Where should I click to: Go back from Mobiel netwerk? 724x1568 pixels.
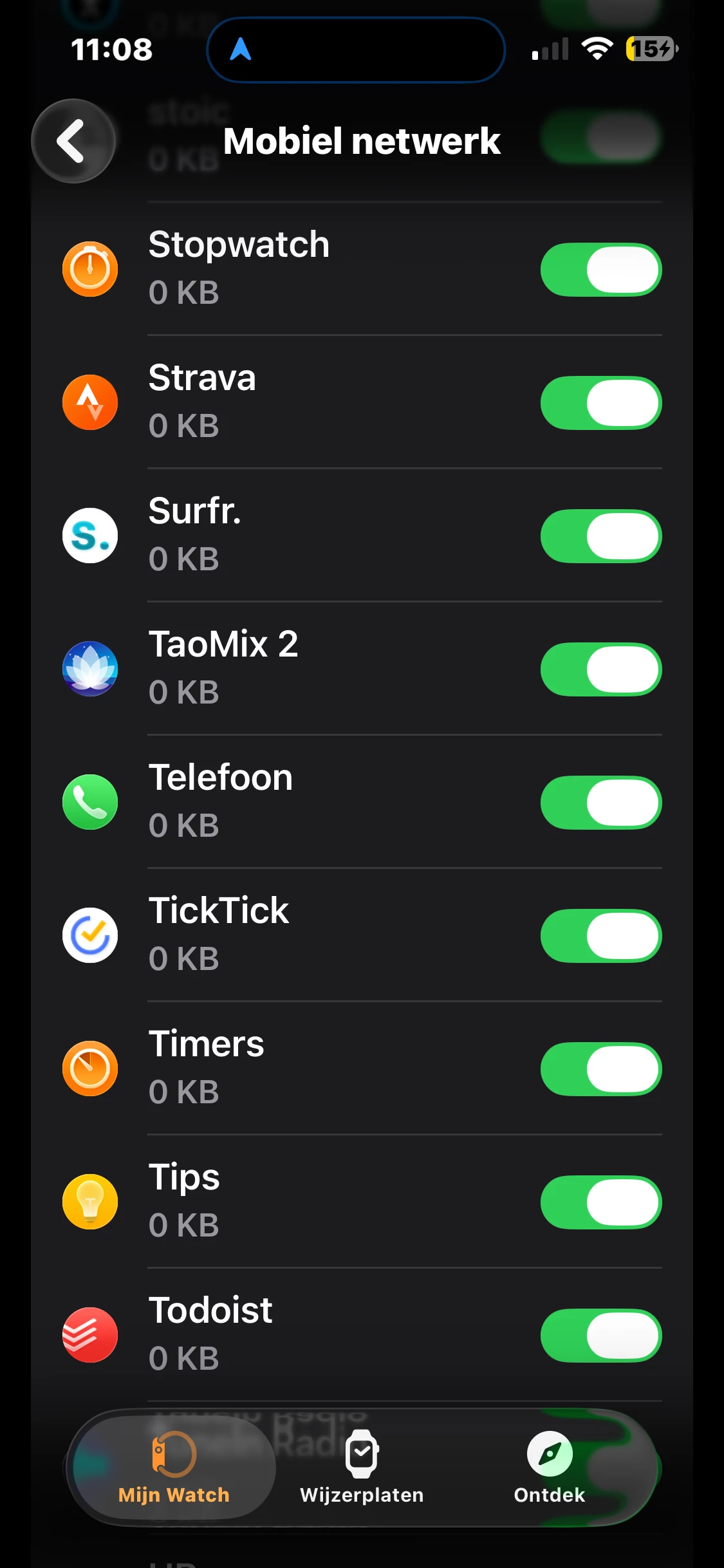[x=73, y=141]
